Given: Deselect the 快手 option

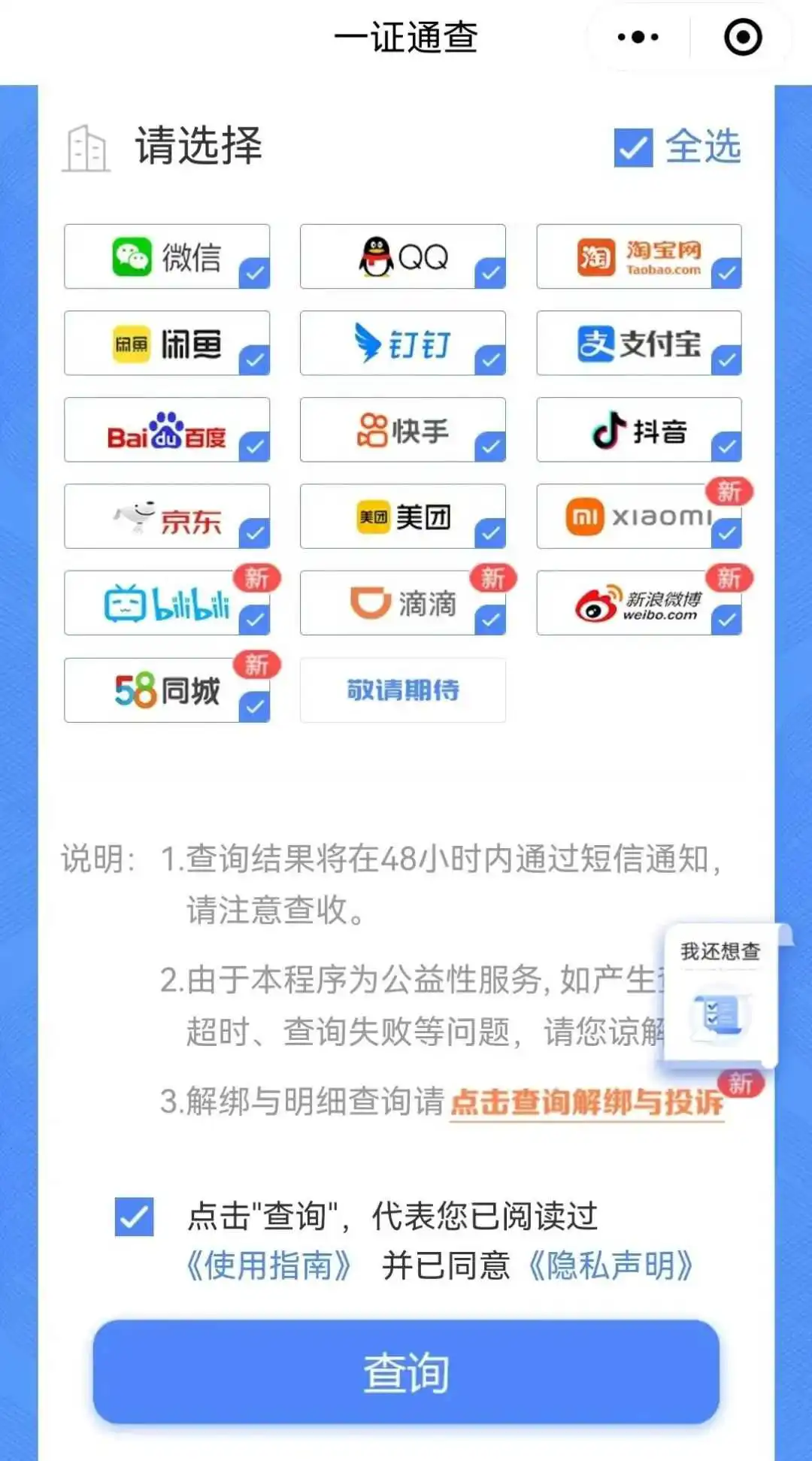Looking at the screenshot, I should (403, 429).
